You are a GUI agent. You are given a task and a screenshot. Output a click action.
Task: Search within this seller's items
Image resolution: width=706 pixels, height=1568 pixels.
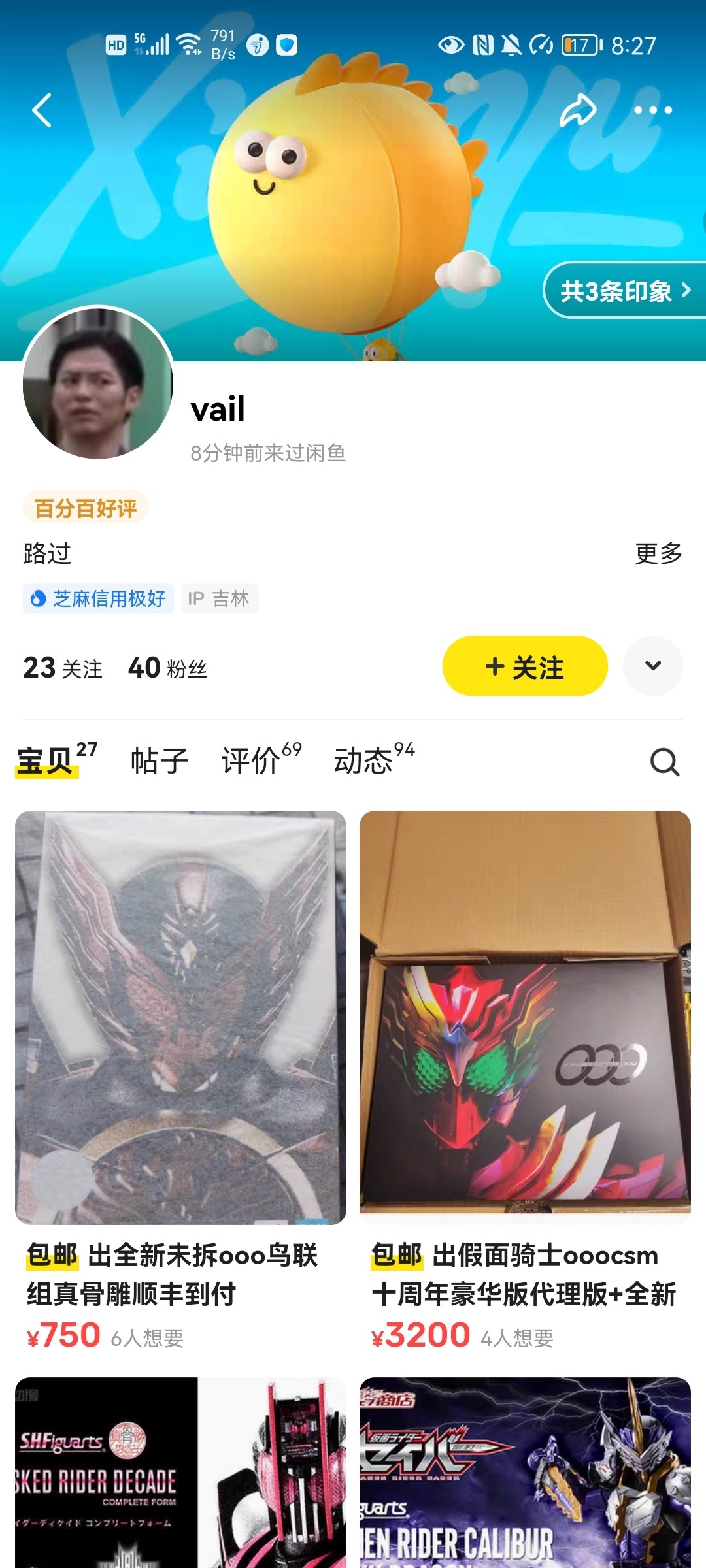tap(664, 761)
